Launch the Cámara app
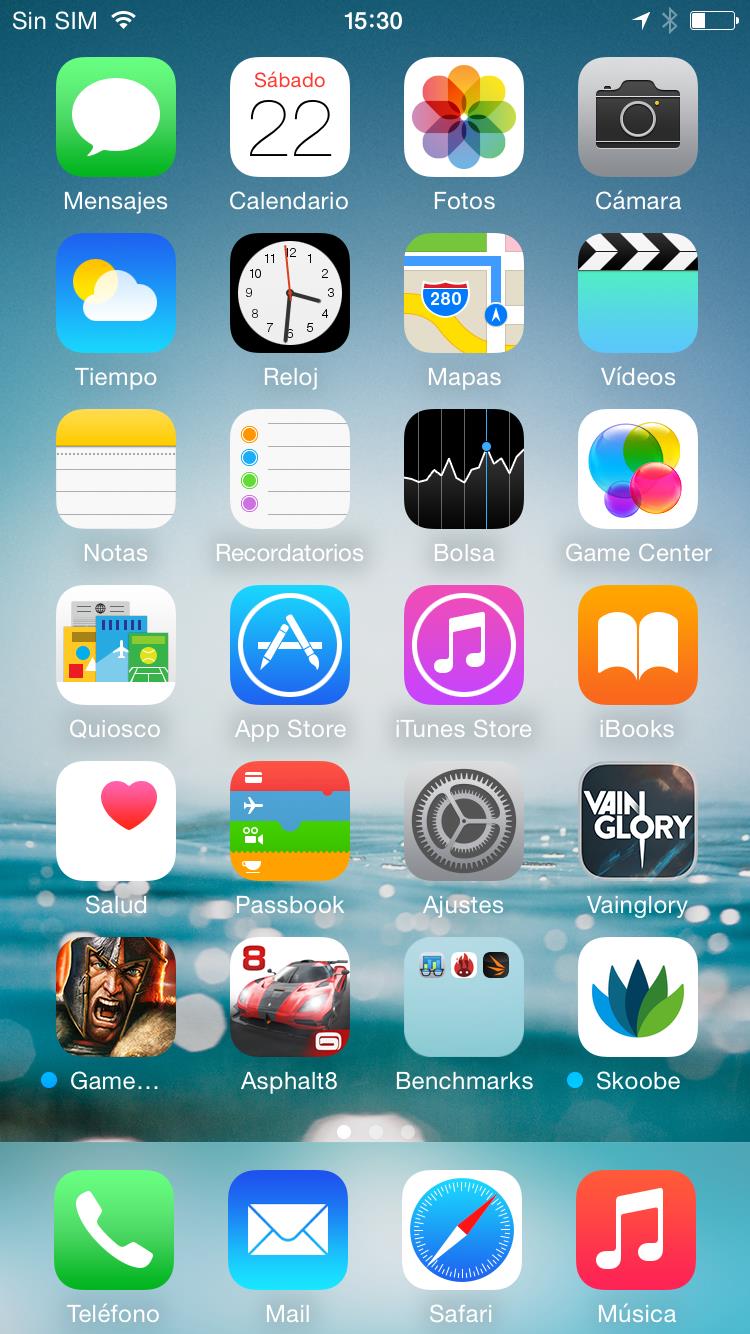Image resolution: width=750 pixels, height=1334 pixels. (638, 117)
